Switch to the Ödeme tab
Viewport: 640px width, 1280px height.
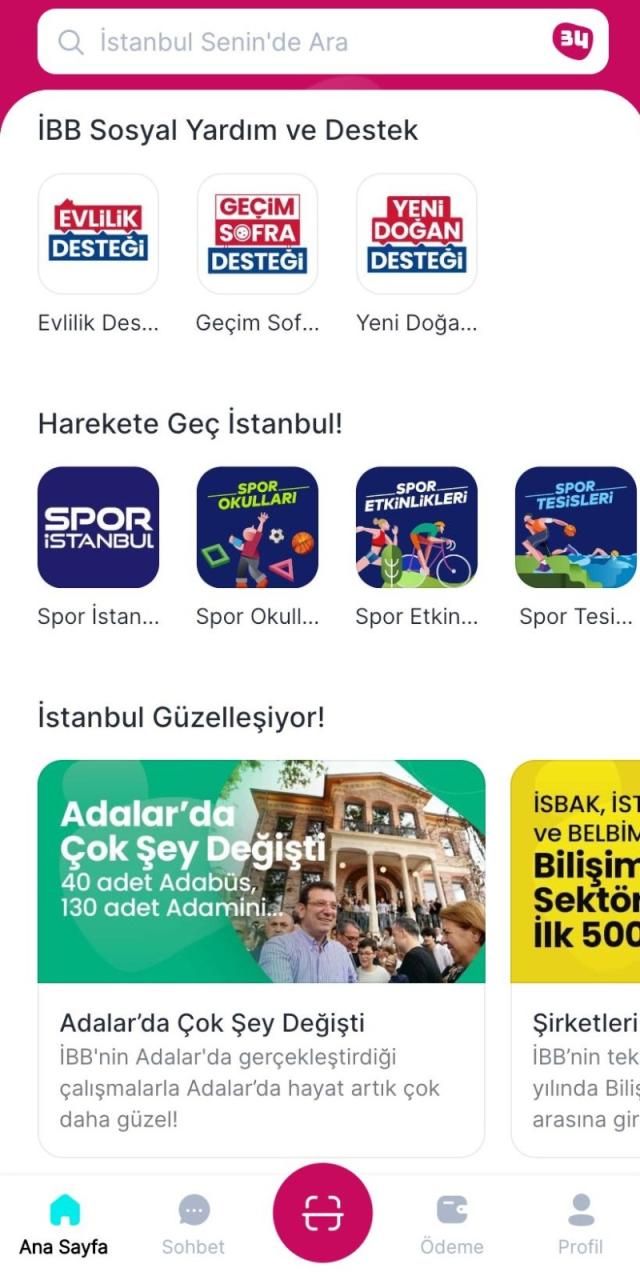click(x=452, y=1225)
